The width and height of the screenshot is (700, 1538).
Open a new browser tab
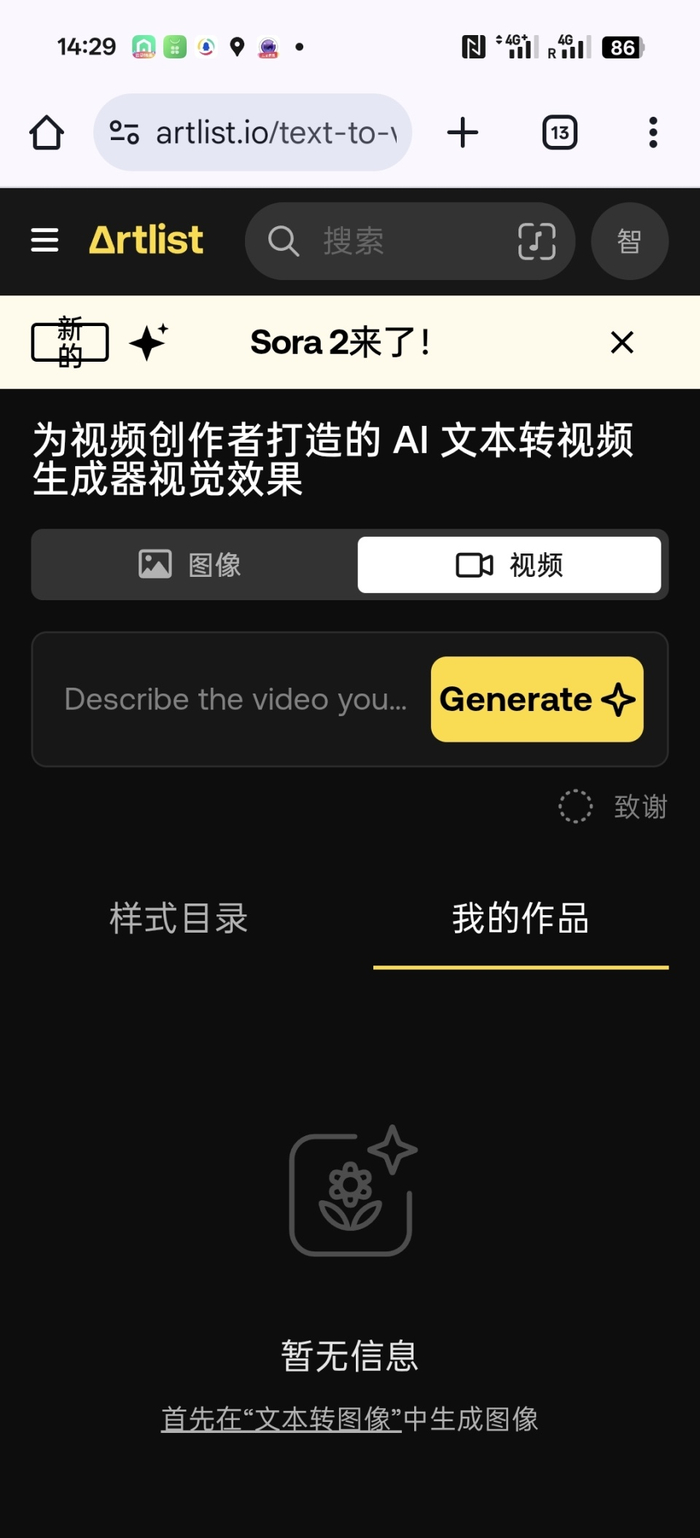pyautogui.click(x=462, y=133)
